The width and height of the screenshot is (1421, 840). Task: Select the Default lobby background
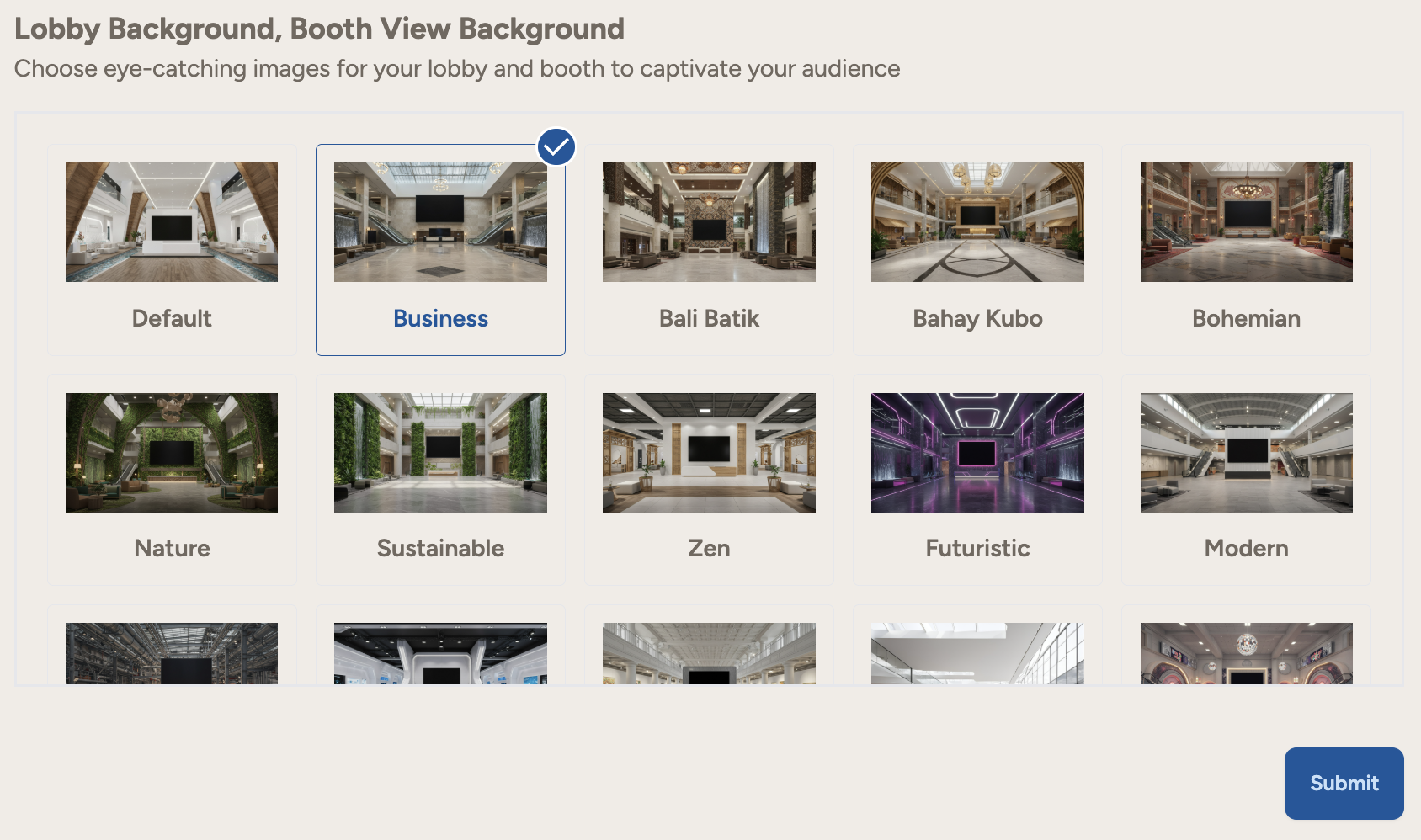(172, 249)
